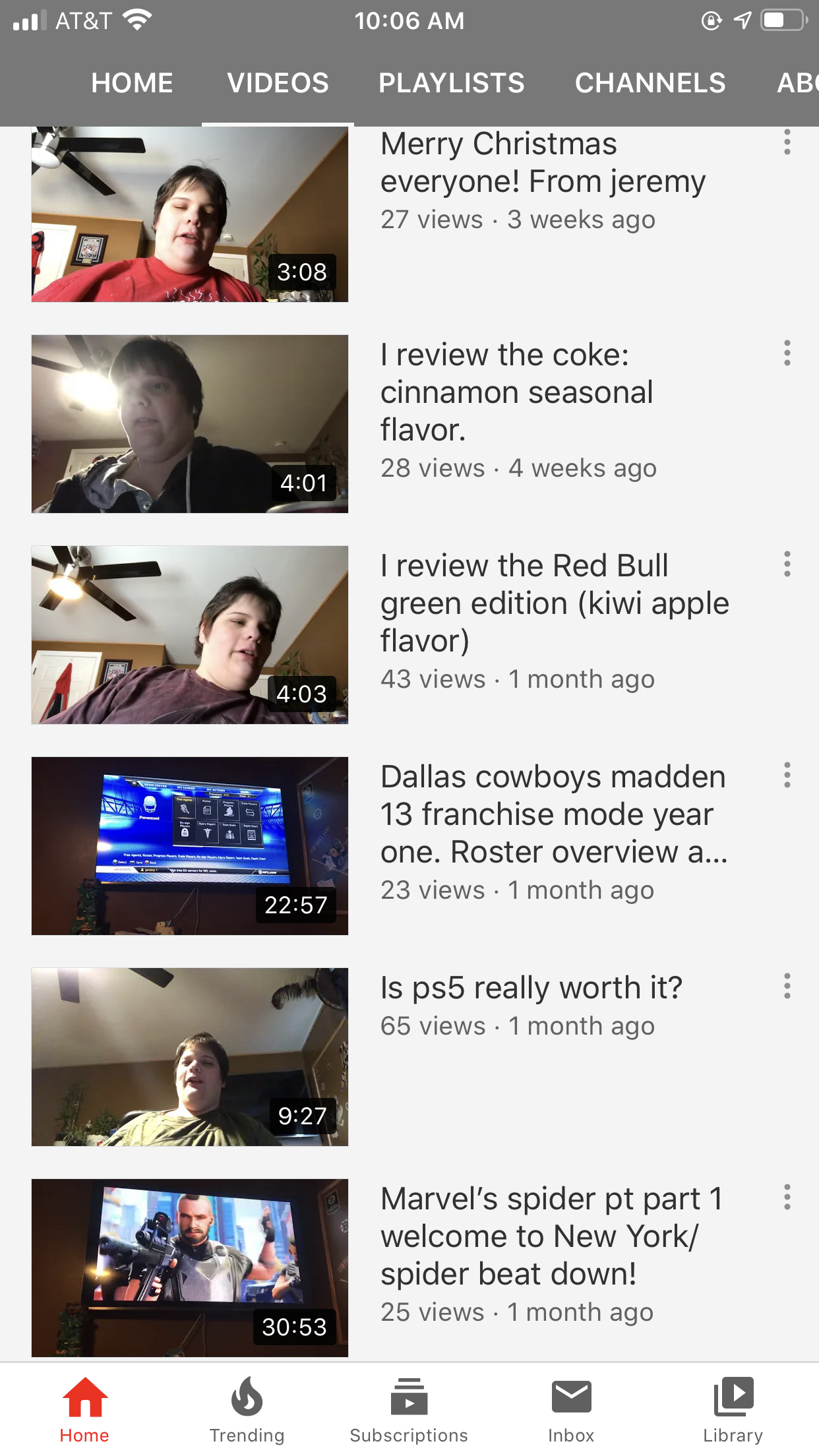
Task: Open options for Dallas cowboys madden video
Action: [x=787, y=775]
